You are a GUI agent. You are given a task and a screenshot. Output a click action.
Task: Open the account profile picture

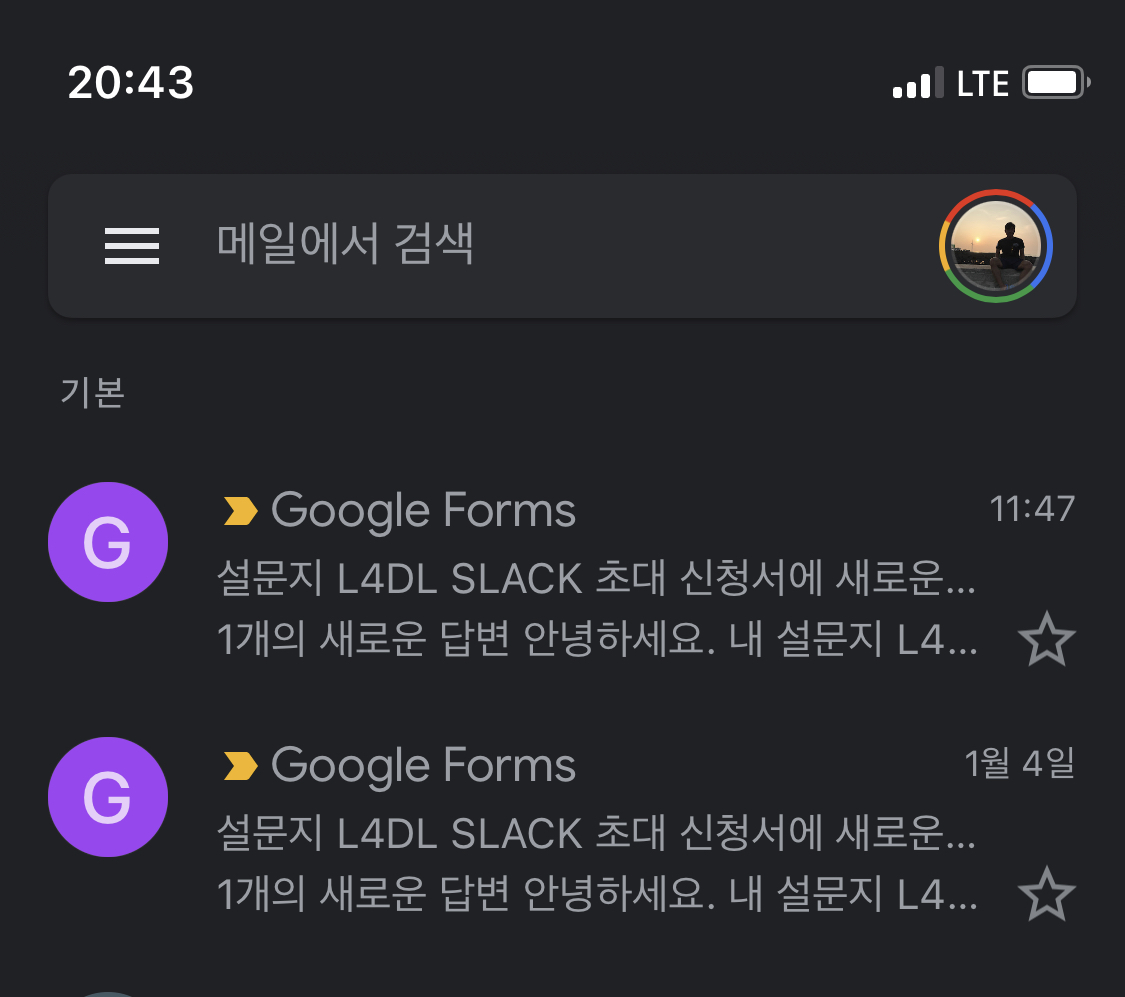(x=996, y=246)
